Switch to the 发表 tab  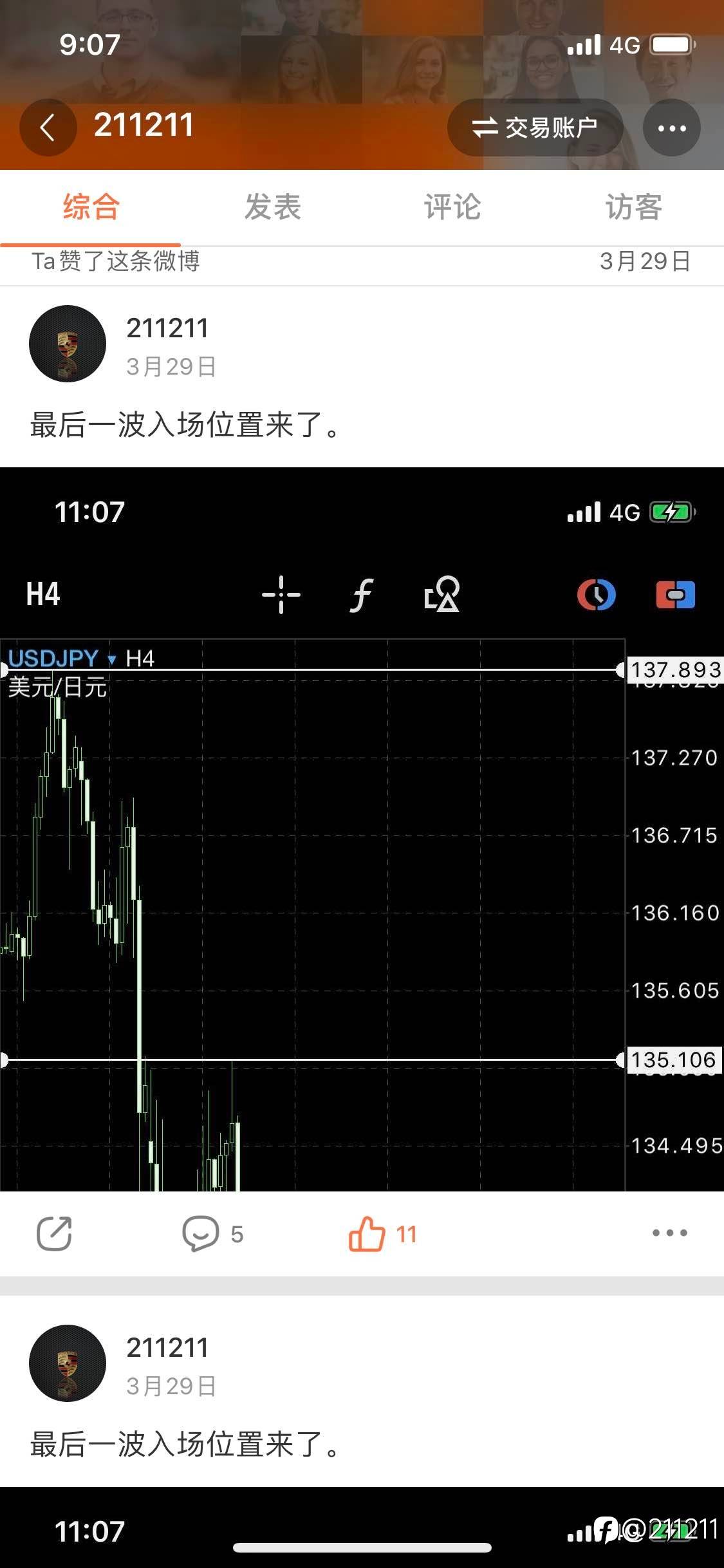pos(272,207)
